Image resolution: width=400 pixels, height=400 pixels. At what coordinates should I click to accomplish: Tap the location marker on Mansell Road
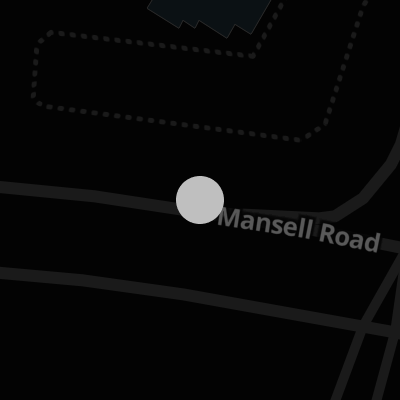pyautogui.click(x=200, y=200)
